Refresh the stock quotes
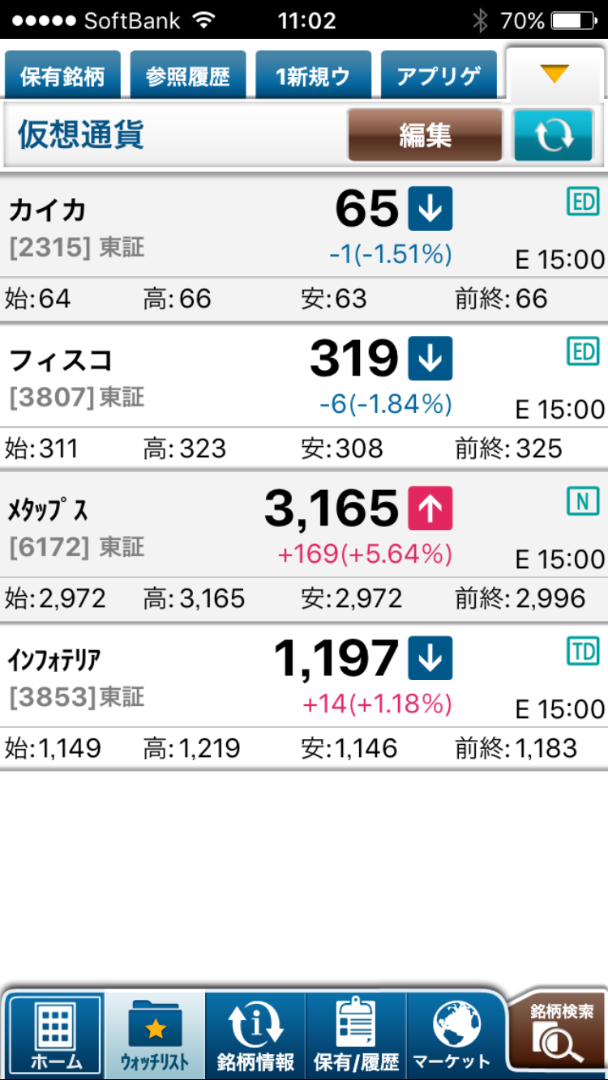The height and width of the screenshot is (1080, 608). (553, 135)
